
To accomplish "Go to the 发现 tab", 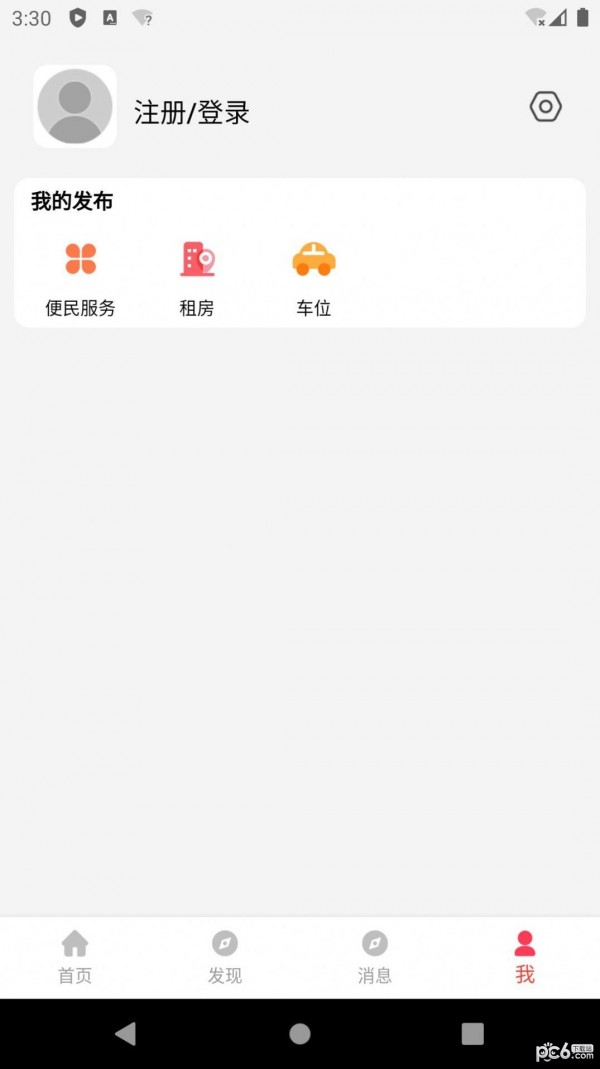I will point(225,957).
